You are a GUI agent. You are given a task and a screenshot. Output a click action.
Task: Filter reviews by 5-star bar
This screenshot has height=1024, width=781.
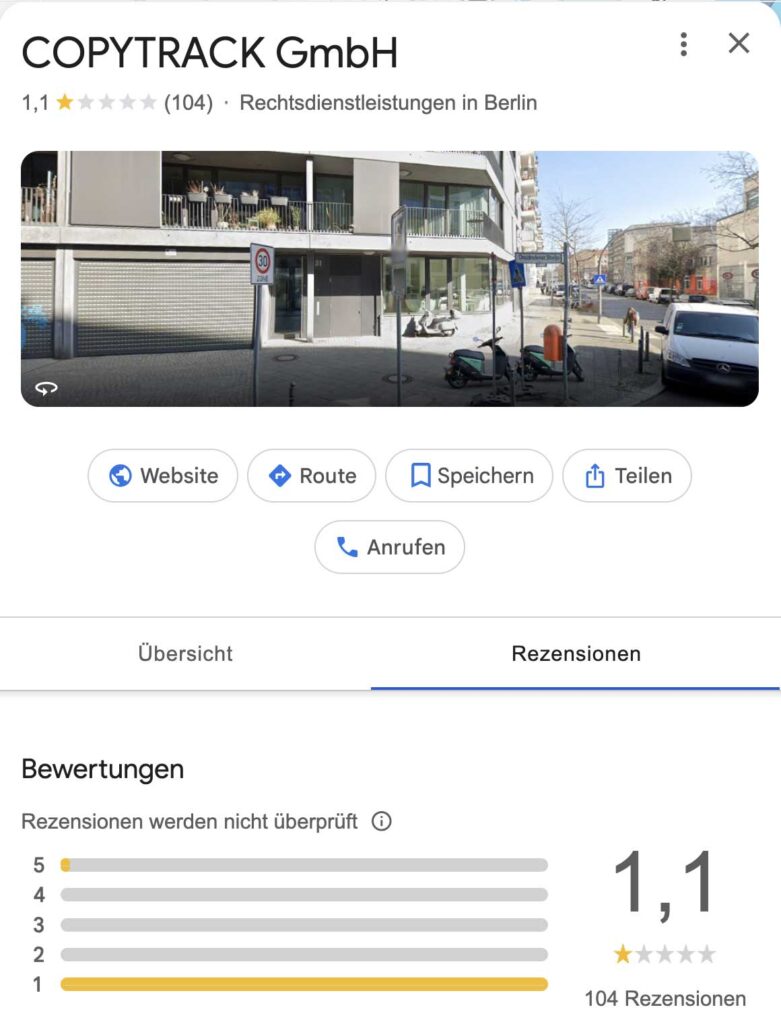coord(304,865)
